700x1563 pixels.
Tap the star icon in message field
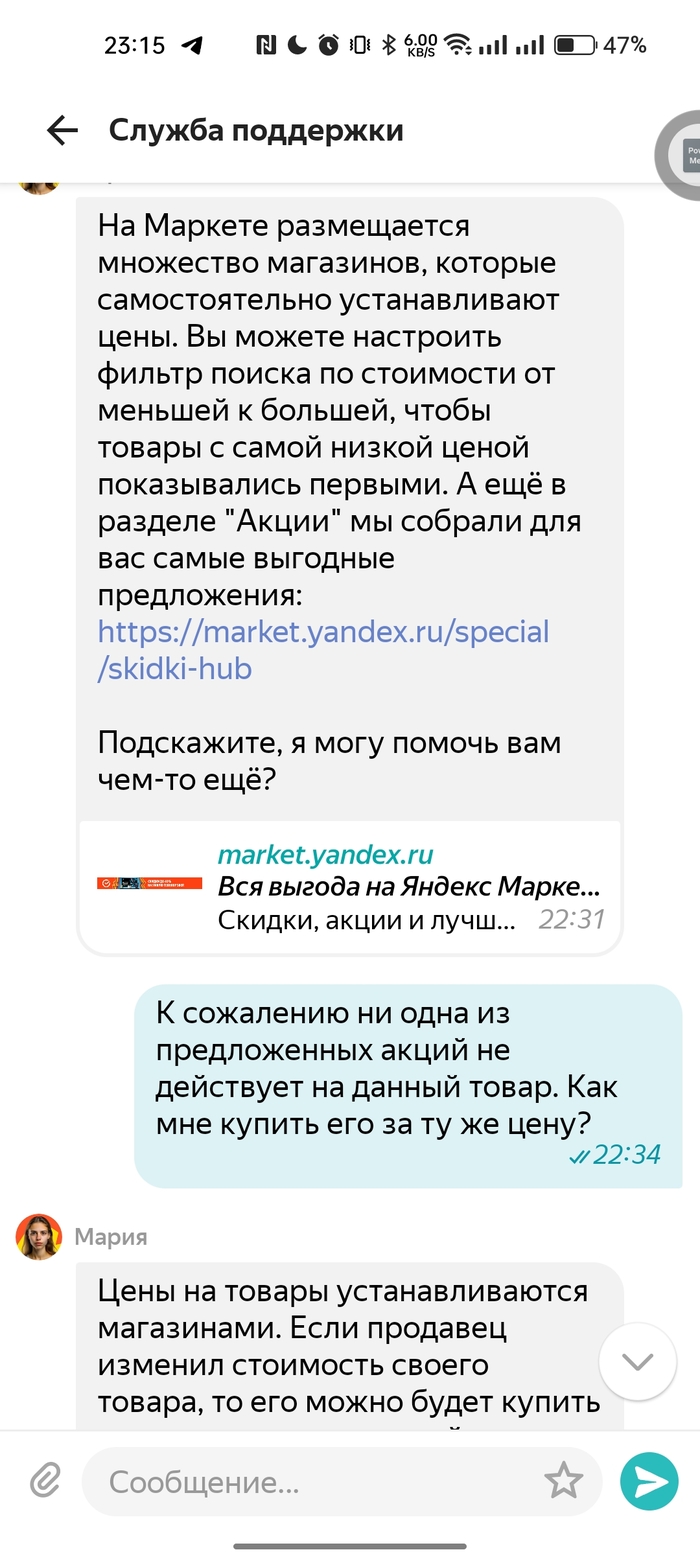click(563, 1481)
